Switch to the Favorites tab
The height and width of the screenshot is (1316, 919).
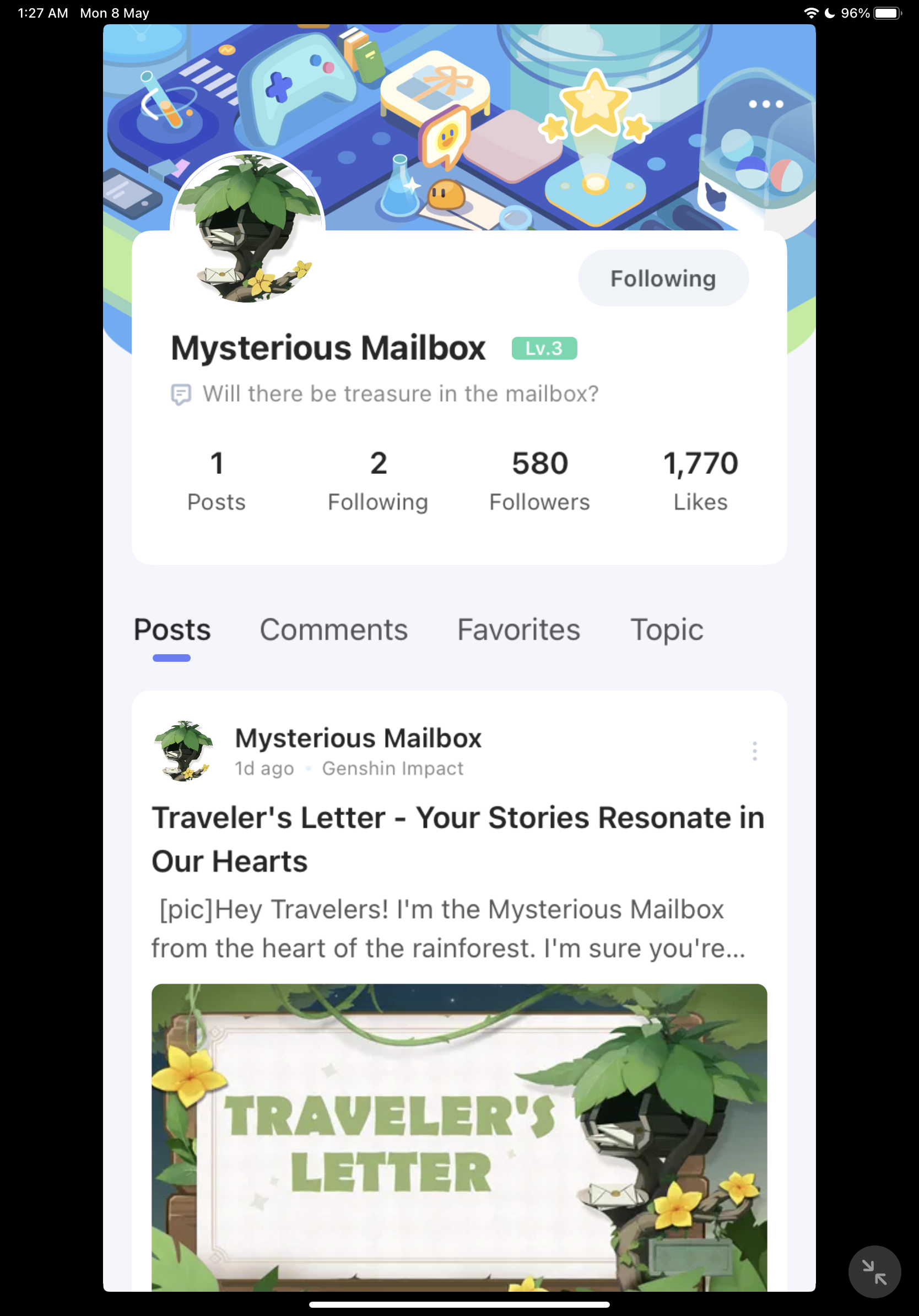click(518, 630)
